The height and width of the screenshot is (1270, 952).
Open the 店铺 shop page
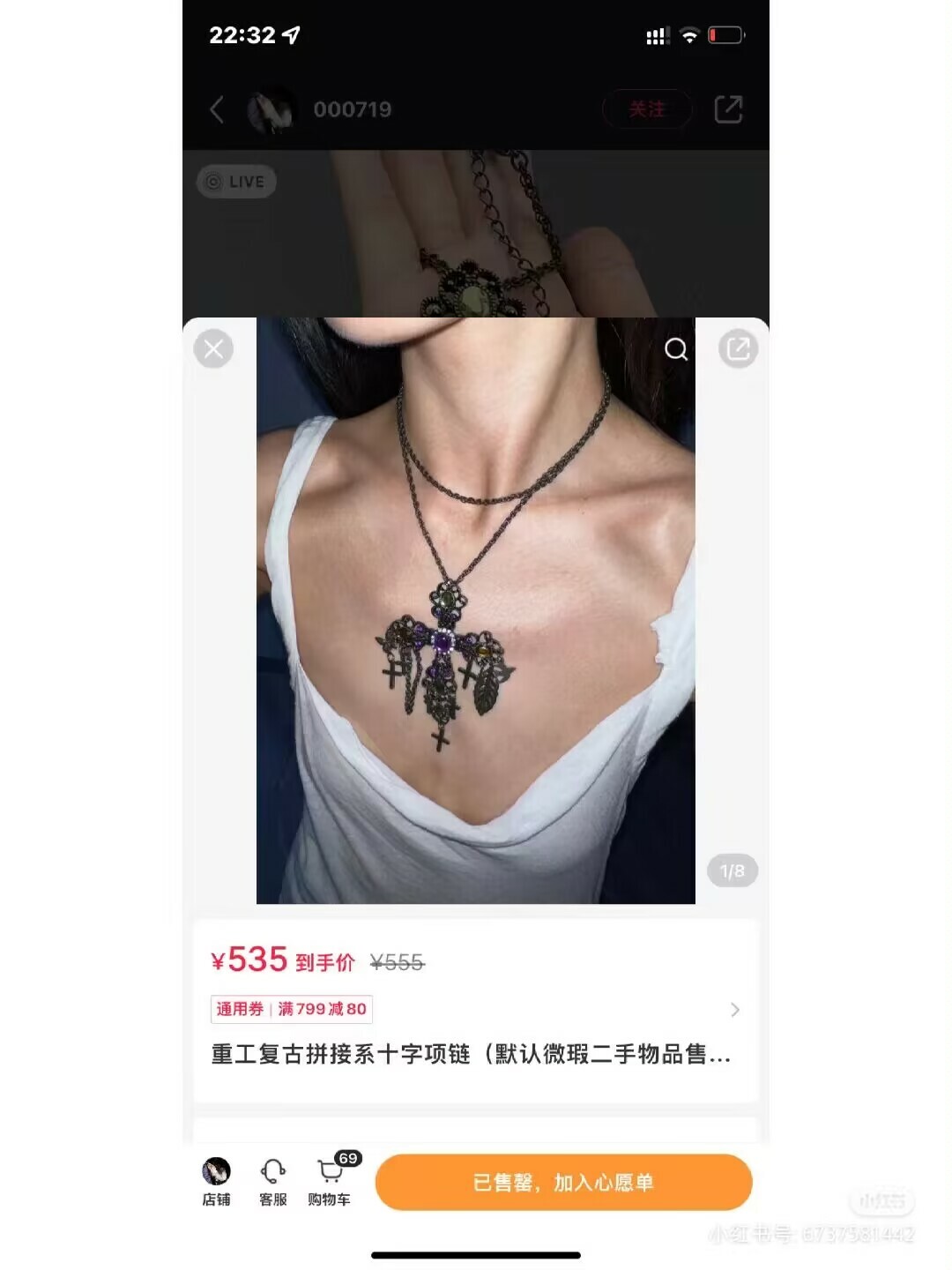216,1182
